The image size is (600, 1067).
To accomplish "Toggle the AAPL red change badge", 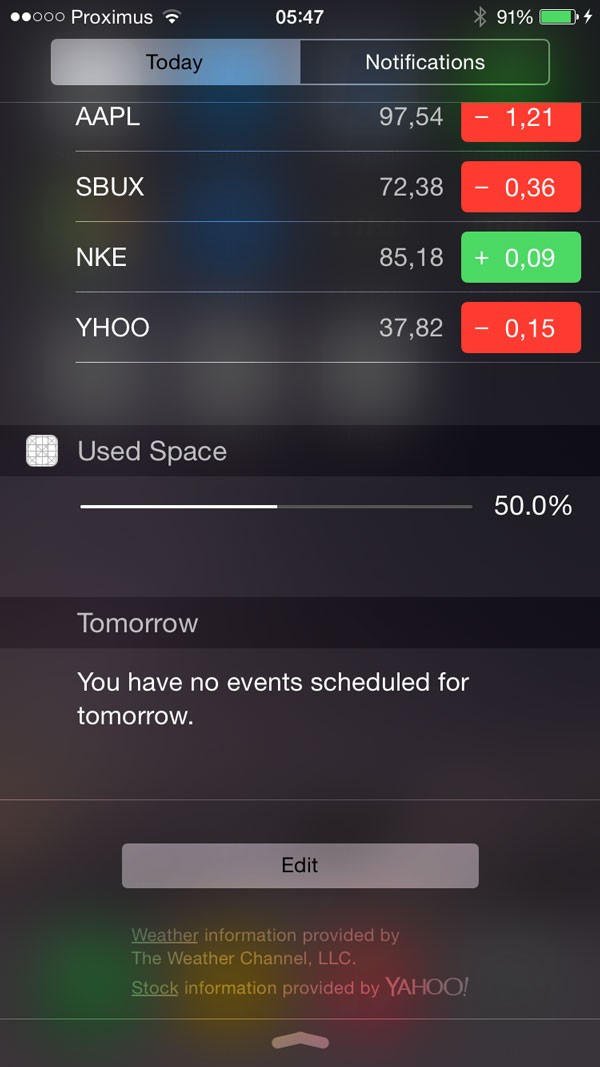I will 521,121.
